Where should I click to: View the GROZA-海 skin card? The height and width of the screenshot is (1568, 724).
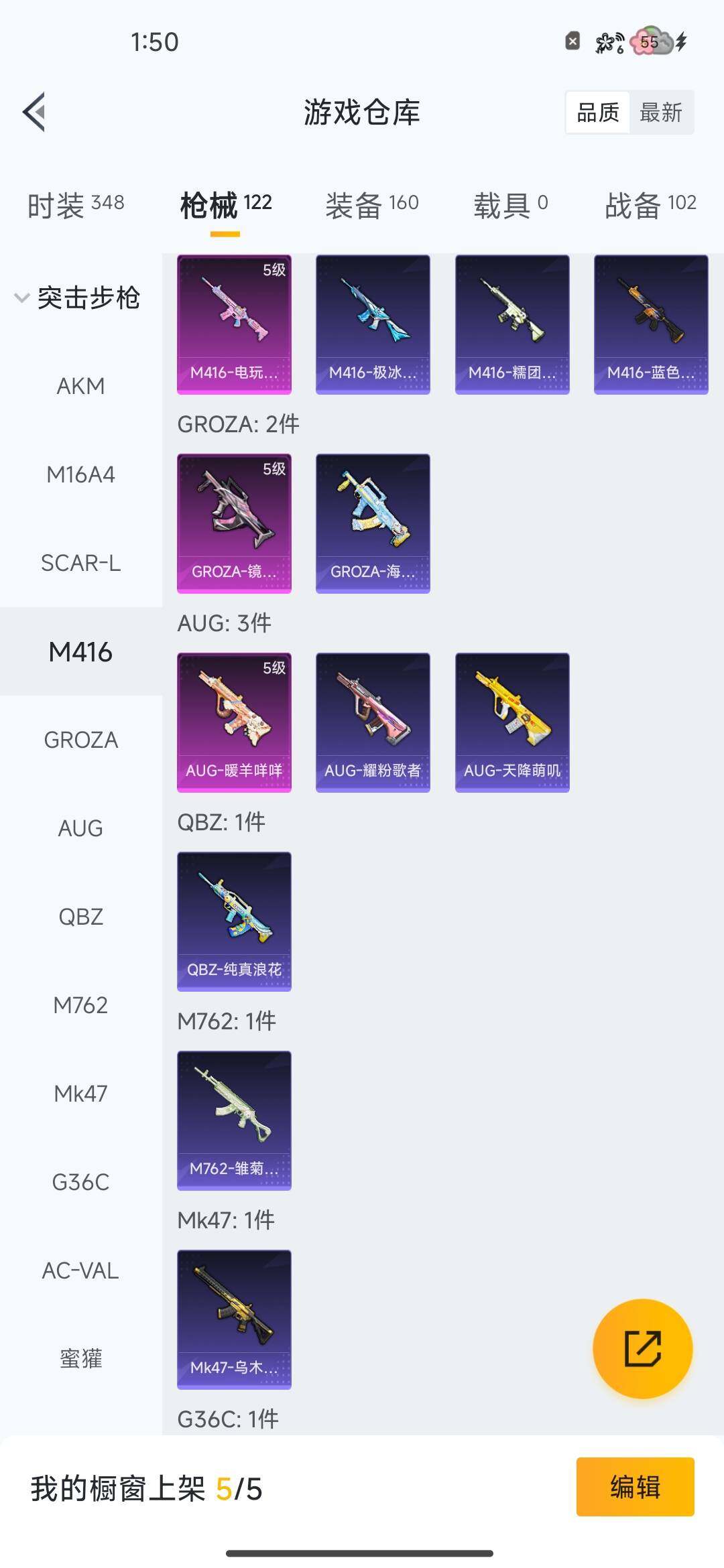point(373,523)
